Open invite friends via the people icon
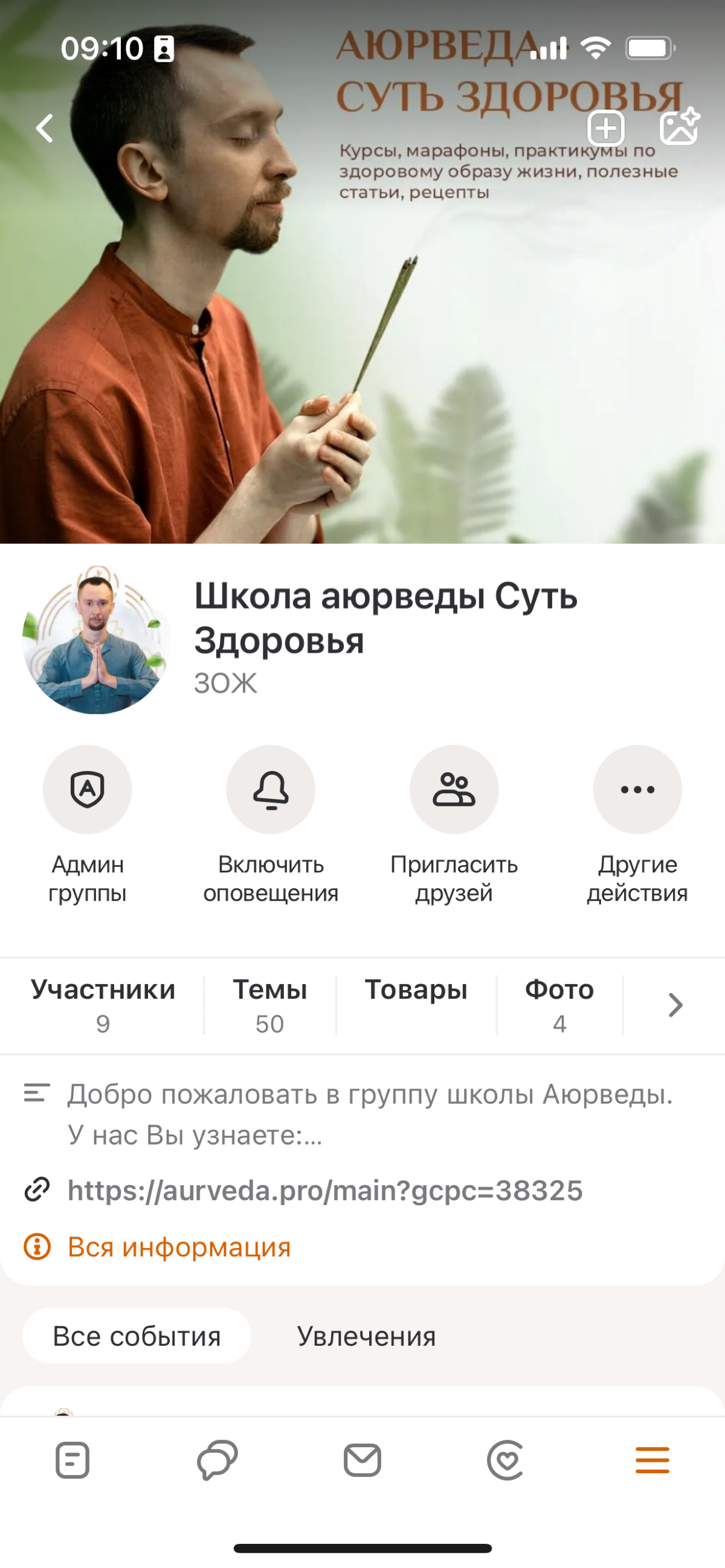 coord(453,789)
